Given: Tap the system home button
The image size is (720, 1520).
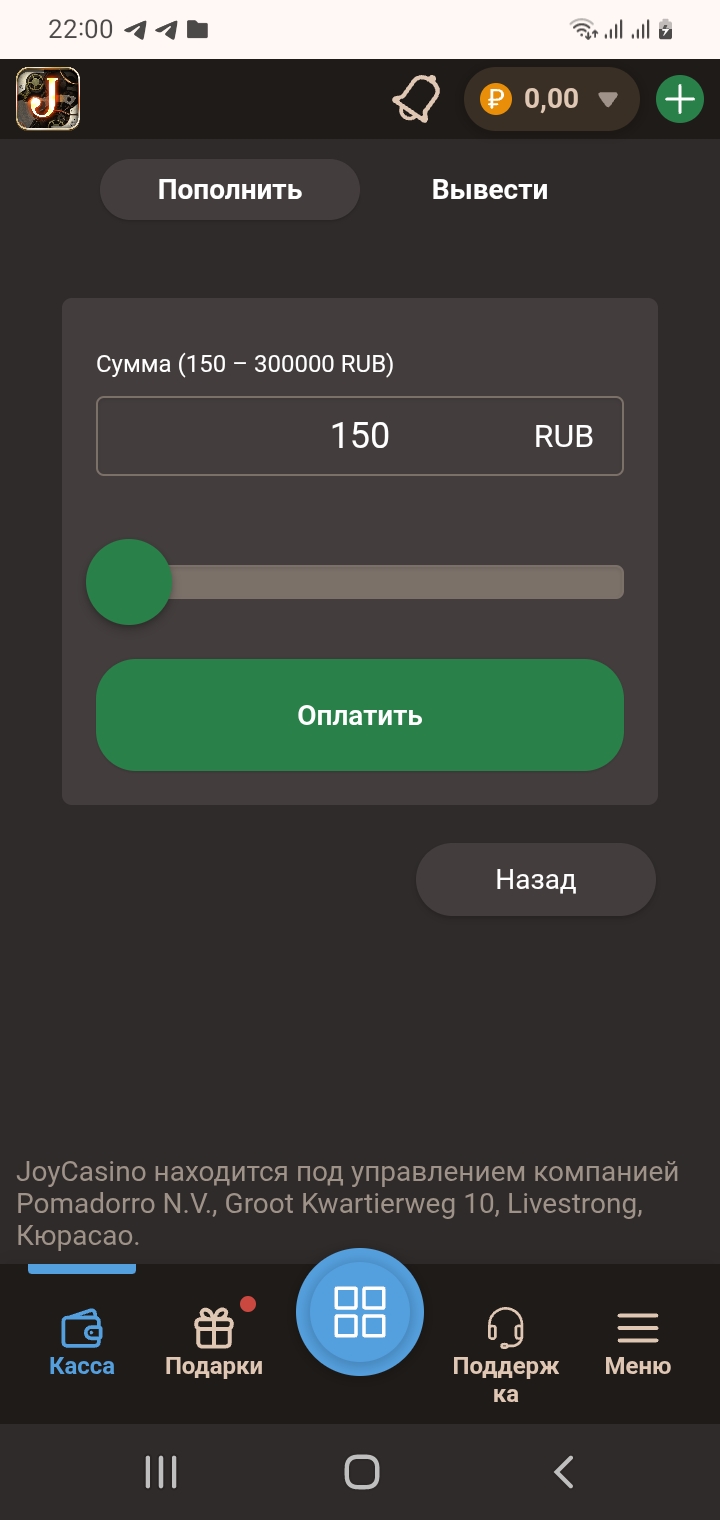Looking at the screenshot, I should (x=361, y=1472).
